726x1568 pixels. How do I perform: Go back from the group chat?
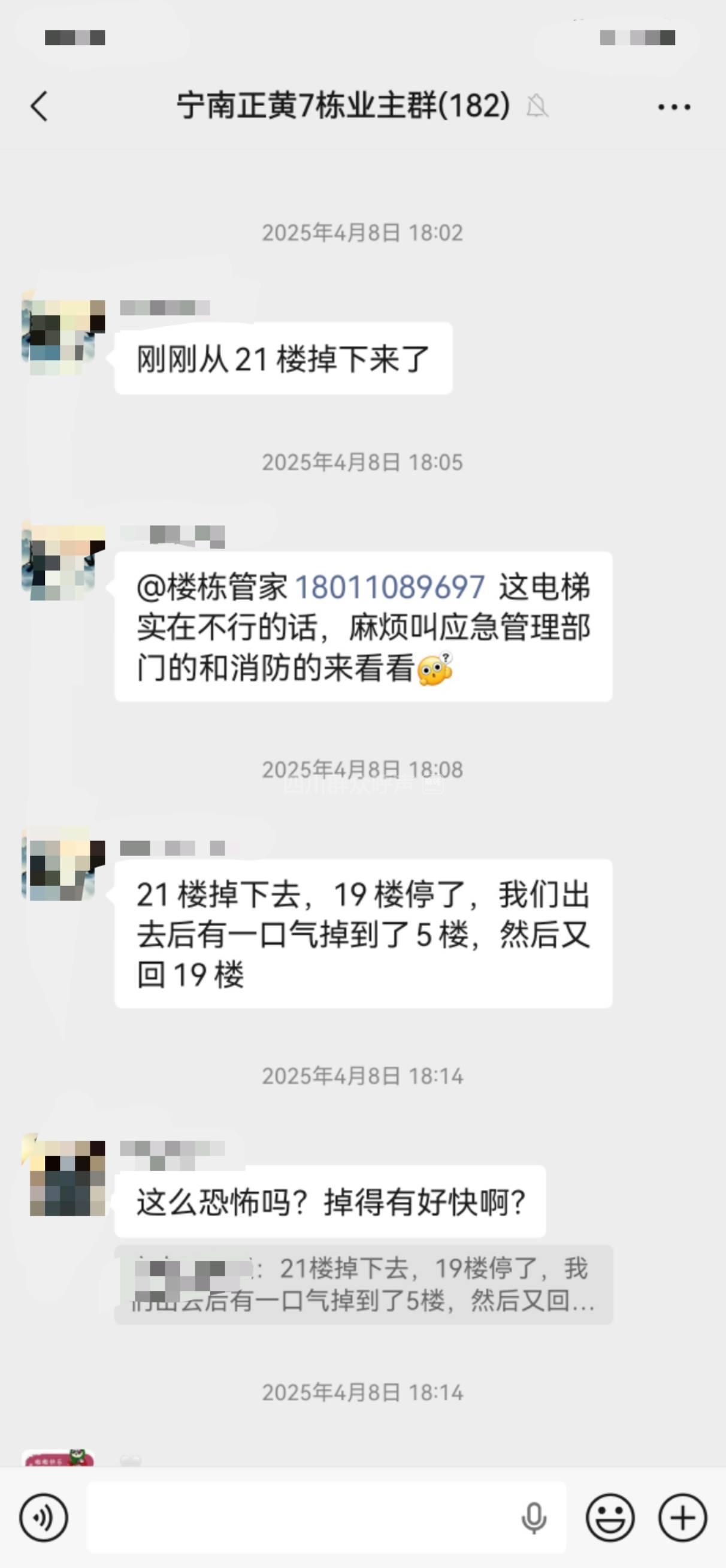[40, 107]
